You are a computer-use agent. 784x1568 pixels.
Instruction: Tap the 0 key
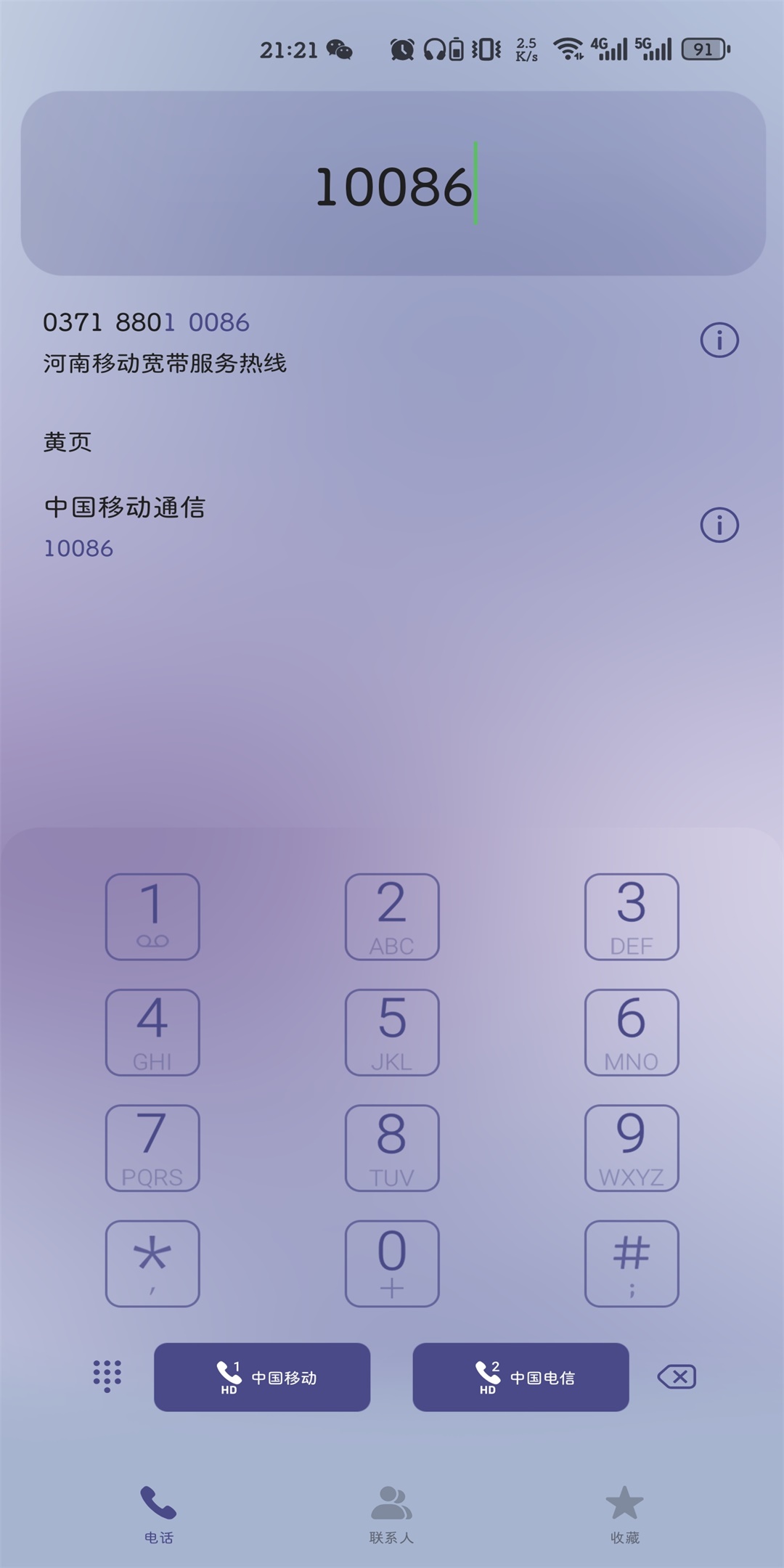(x=392, y=1263)
